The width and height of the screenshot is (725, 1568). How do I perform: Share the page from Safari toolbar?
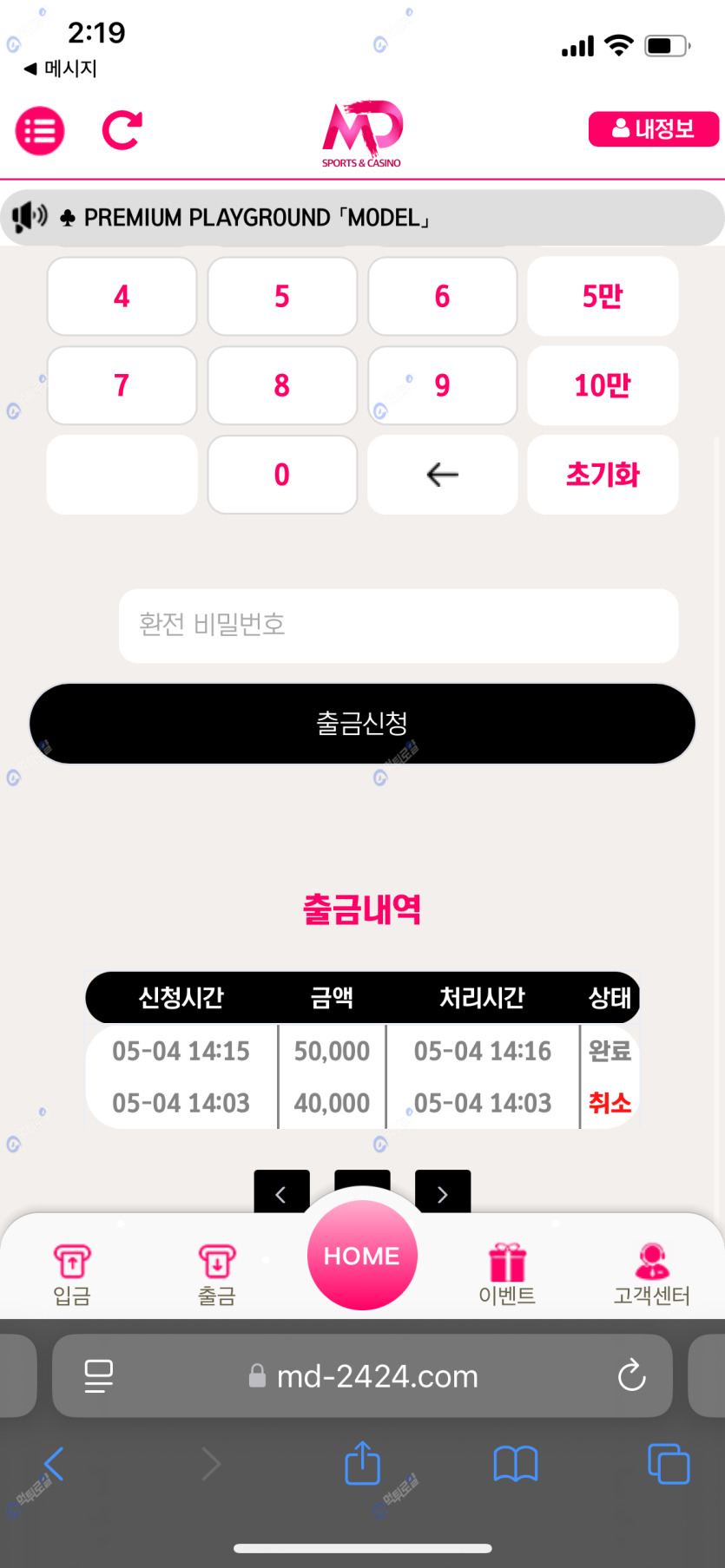coord(363,1463)
